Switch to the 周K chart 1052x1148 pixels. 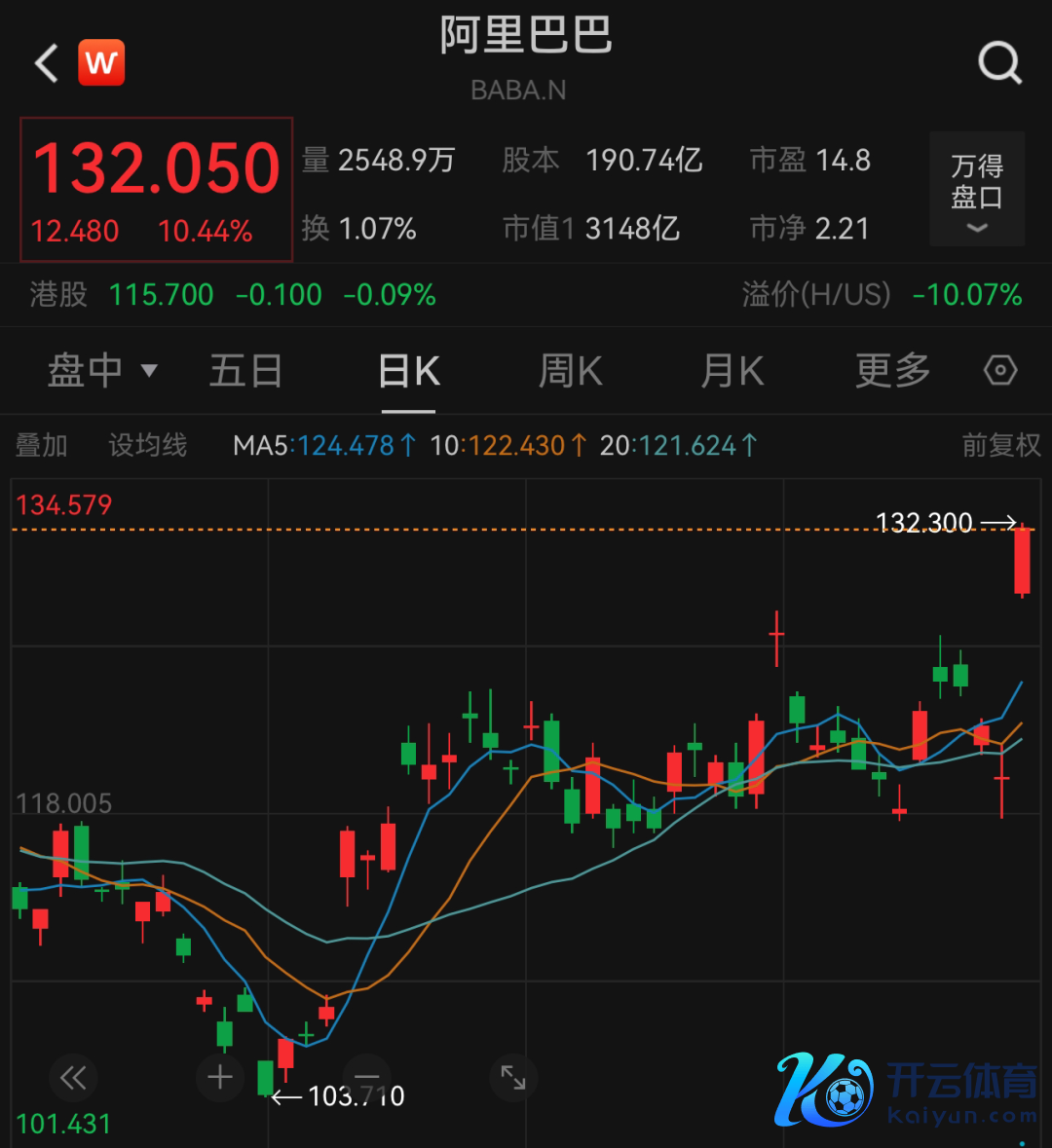[x=571, y=371]
